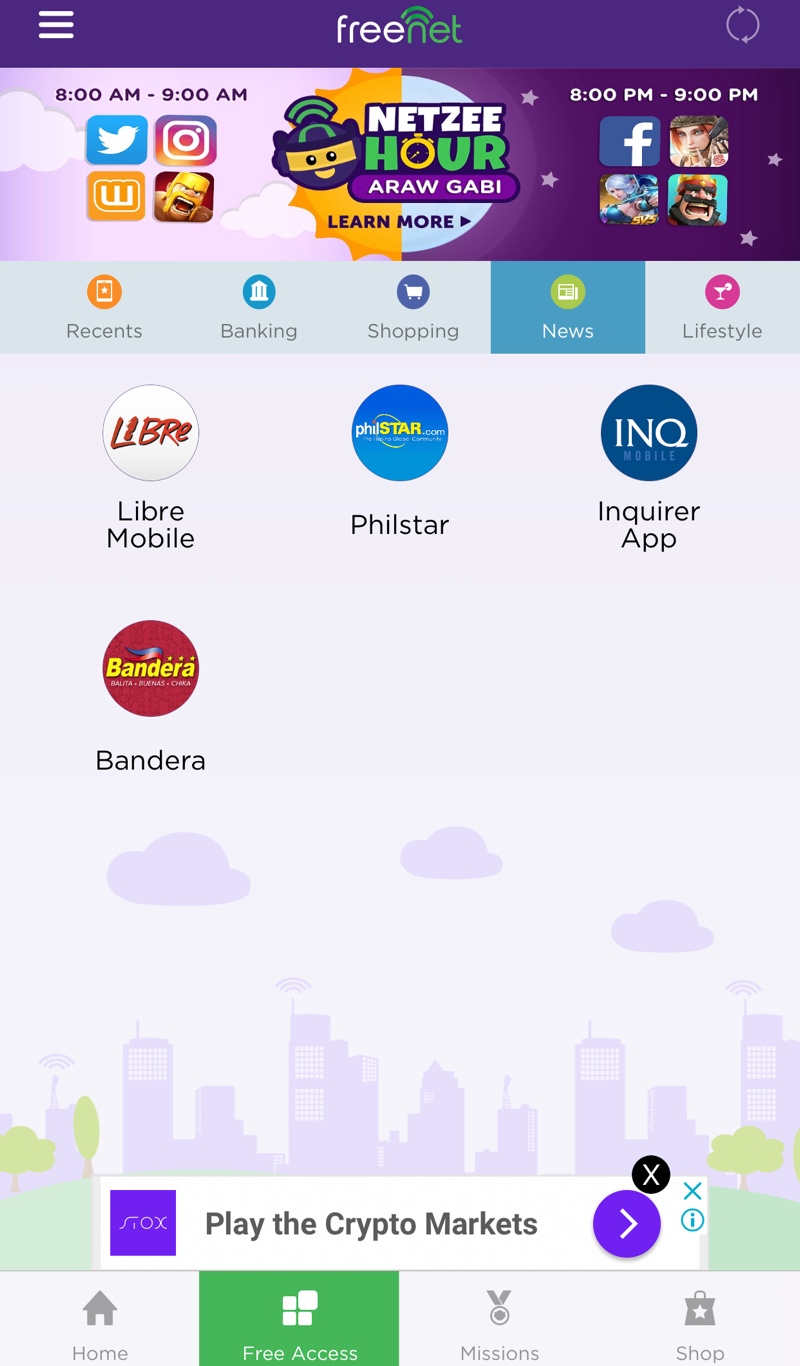The height and width of the screenshot is (1366, 800).
Task: Select the Lifestyle tab
Action: 722,307
